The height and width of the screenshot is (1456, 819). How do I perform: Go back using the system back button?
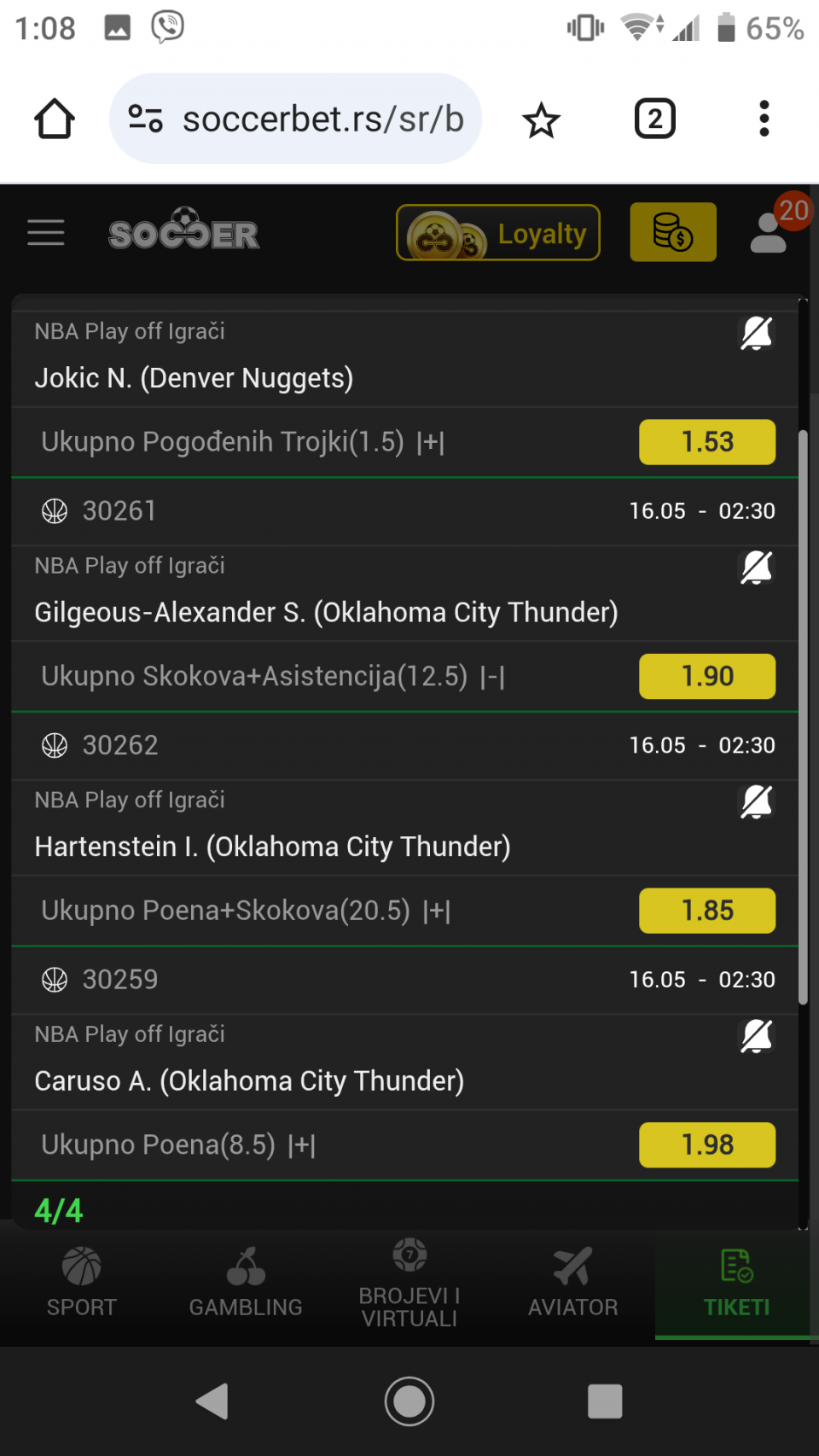[212, 1401]
